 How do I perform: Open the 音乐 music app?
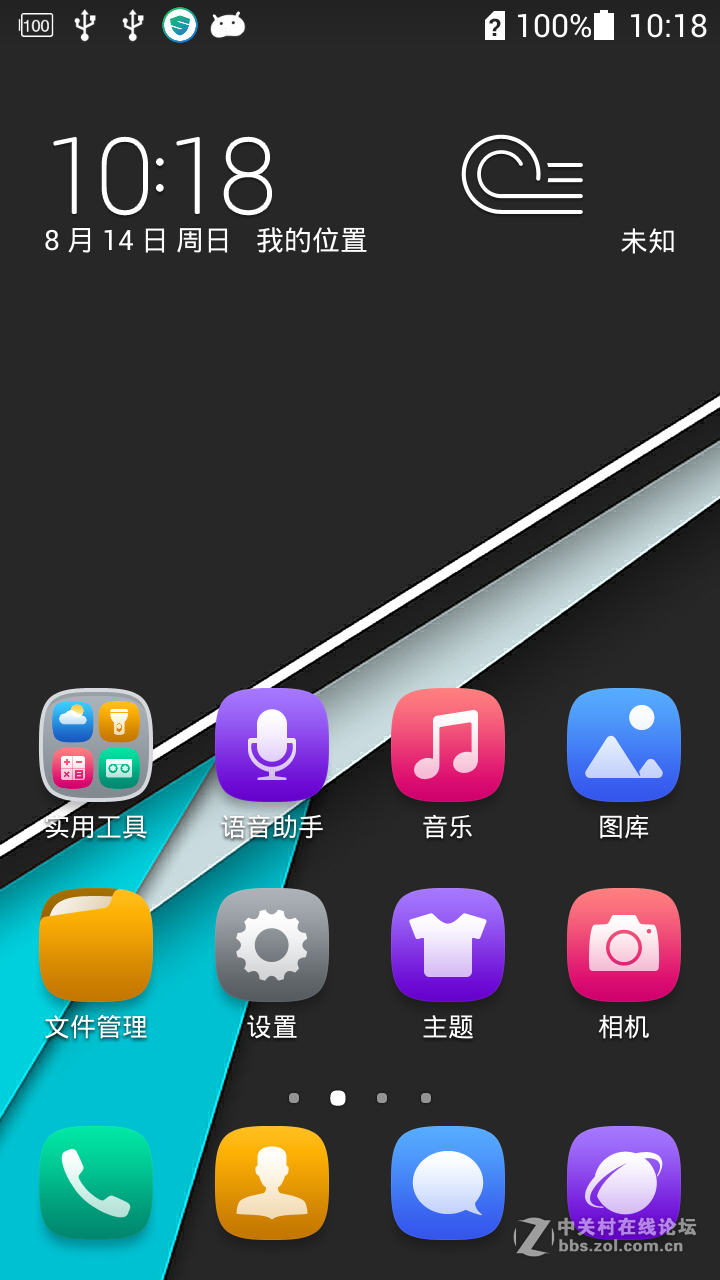tap(448, 745)
